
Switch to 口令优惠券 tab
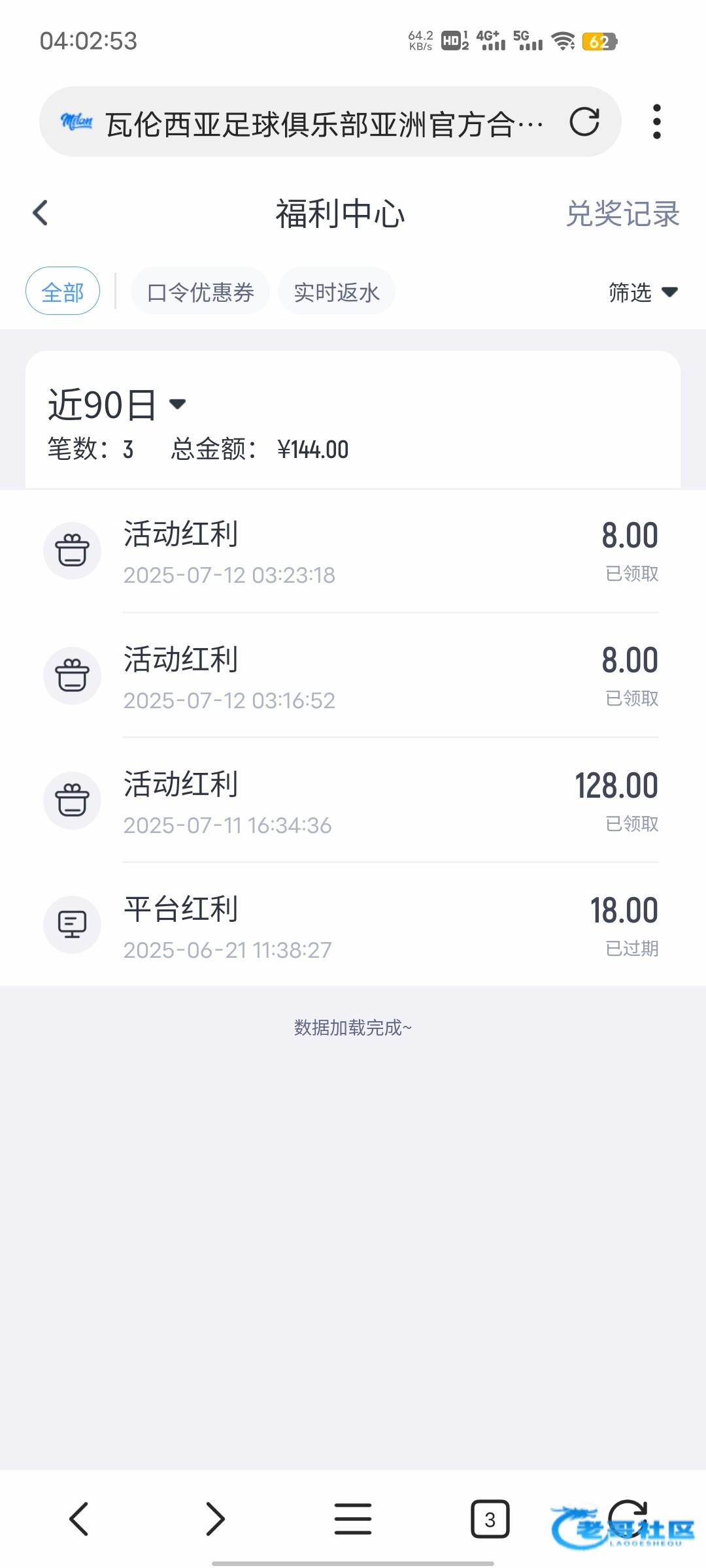[200, 292]
